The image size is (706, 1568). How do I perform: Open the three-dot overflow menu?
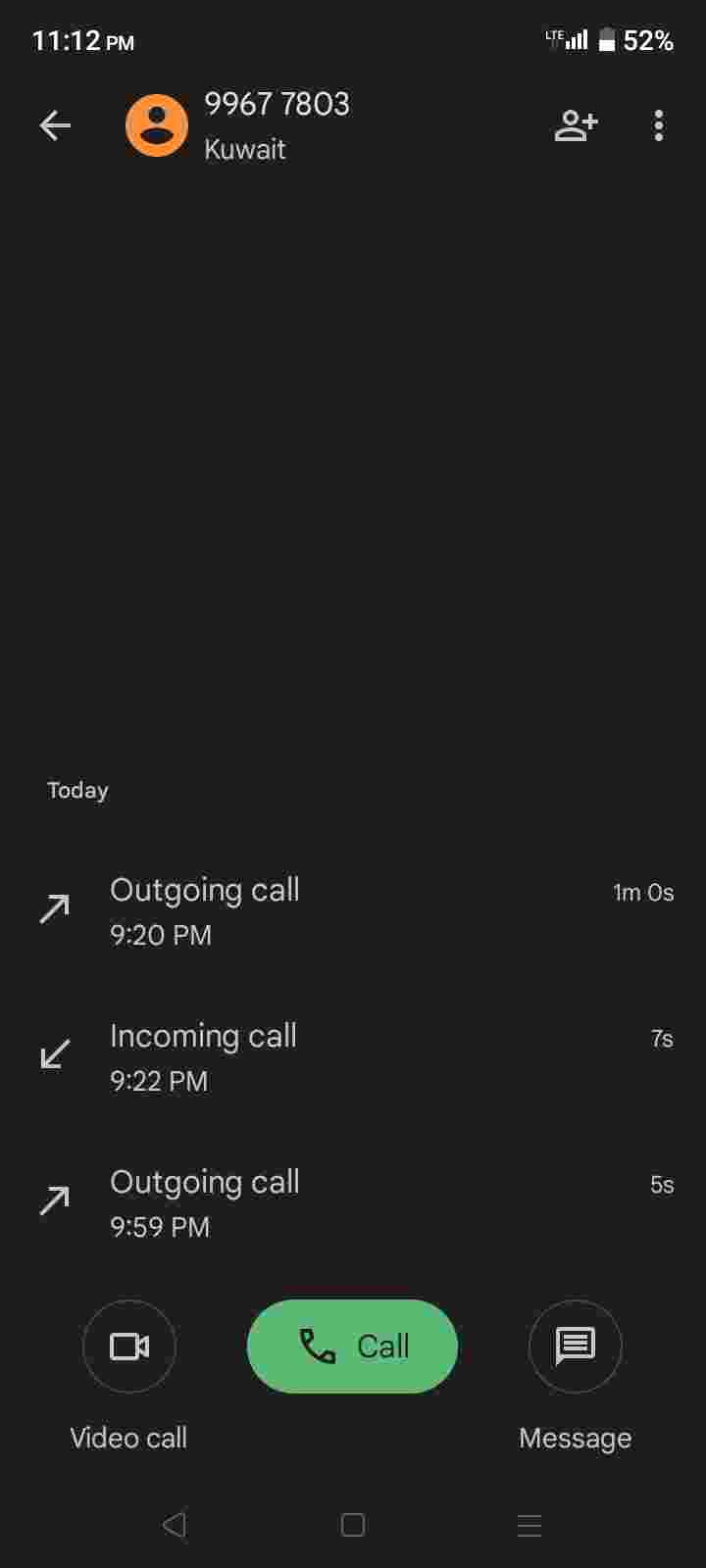(658, 125)
